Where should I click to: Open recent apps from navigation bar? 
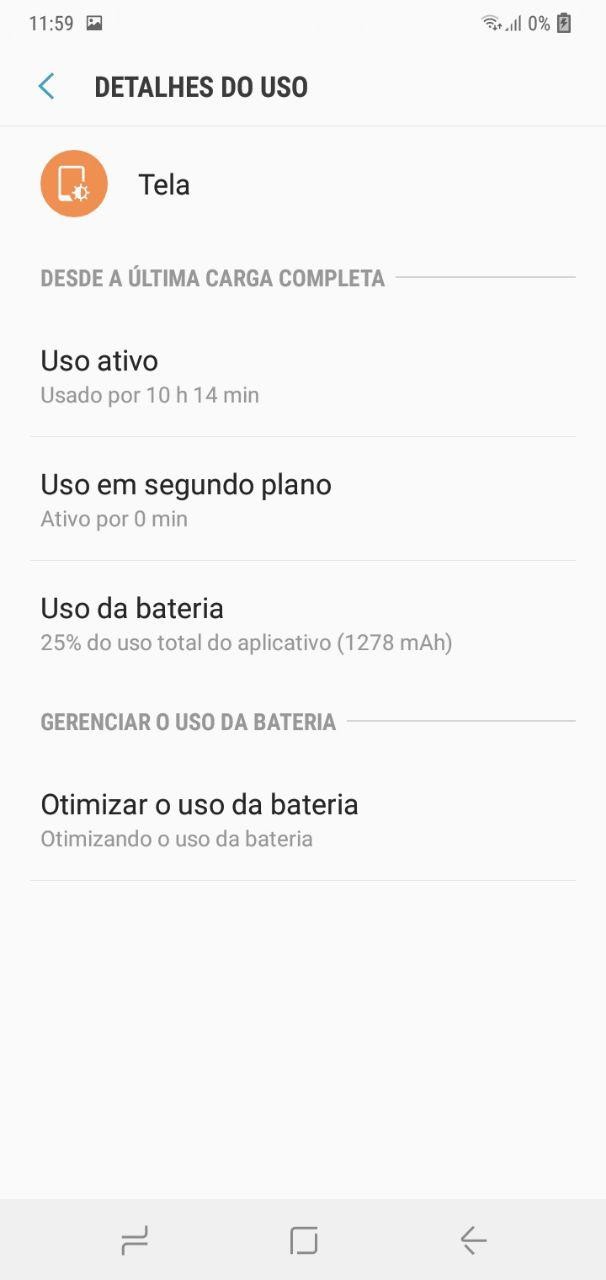[134, 1241]
